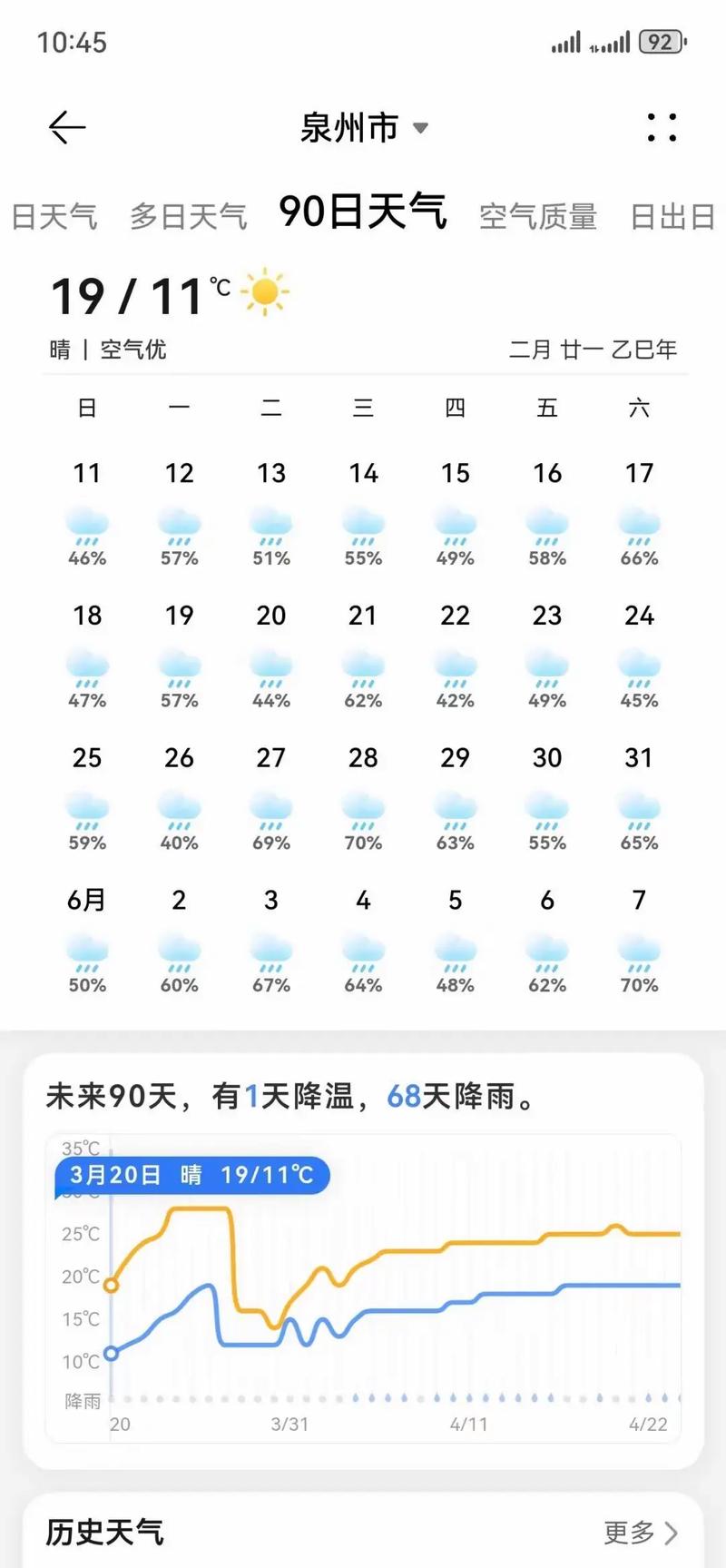The width and height of the screenshot is (726, 1568).
Task: Switch to the 多日天气 tab
Action: click(x=188, y=217)
